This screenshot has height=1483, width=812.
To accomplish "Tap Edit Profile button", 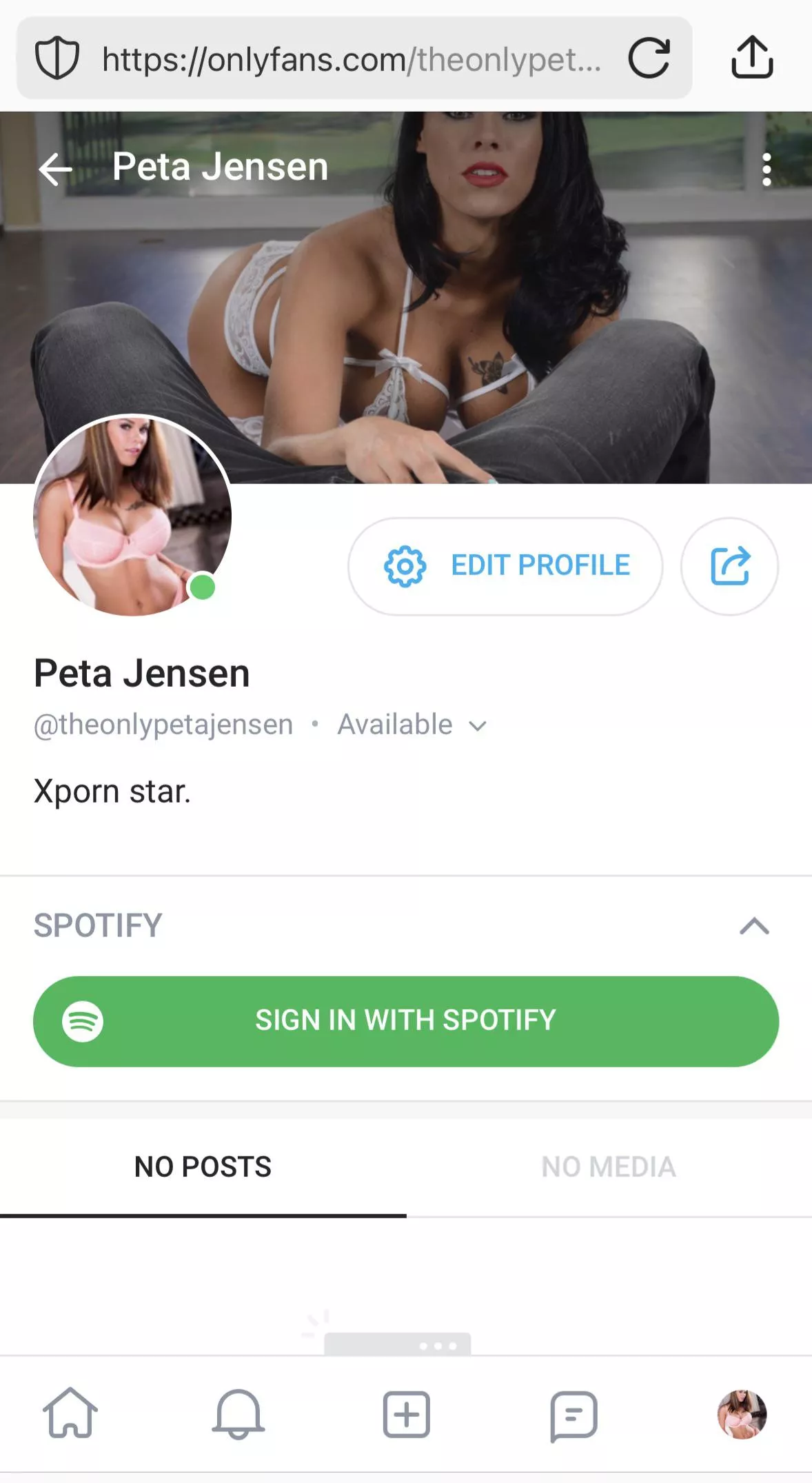I will click(x=505, y=566).
